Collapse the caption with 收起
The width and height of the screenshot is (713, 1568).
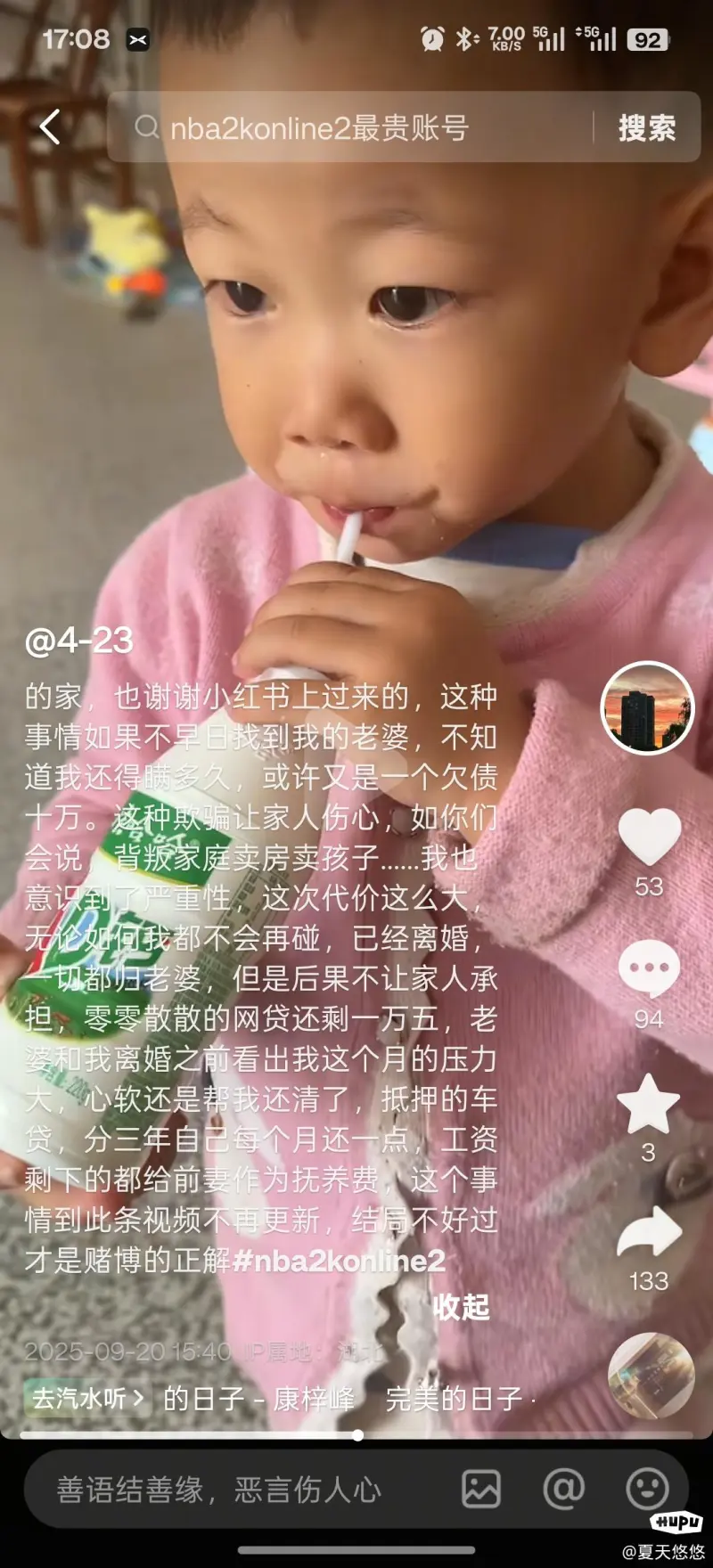pyautogui.click(x=461, y=1307)
